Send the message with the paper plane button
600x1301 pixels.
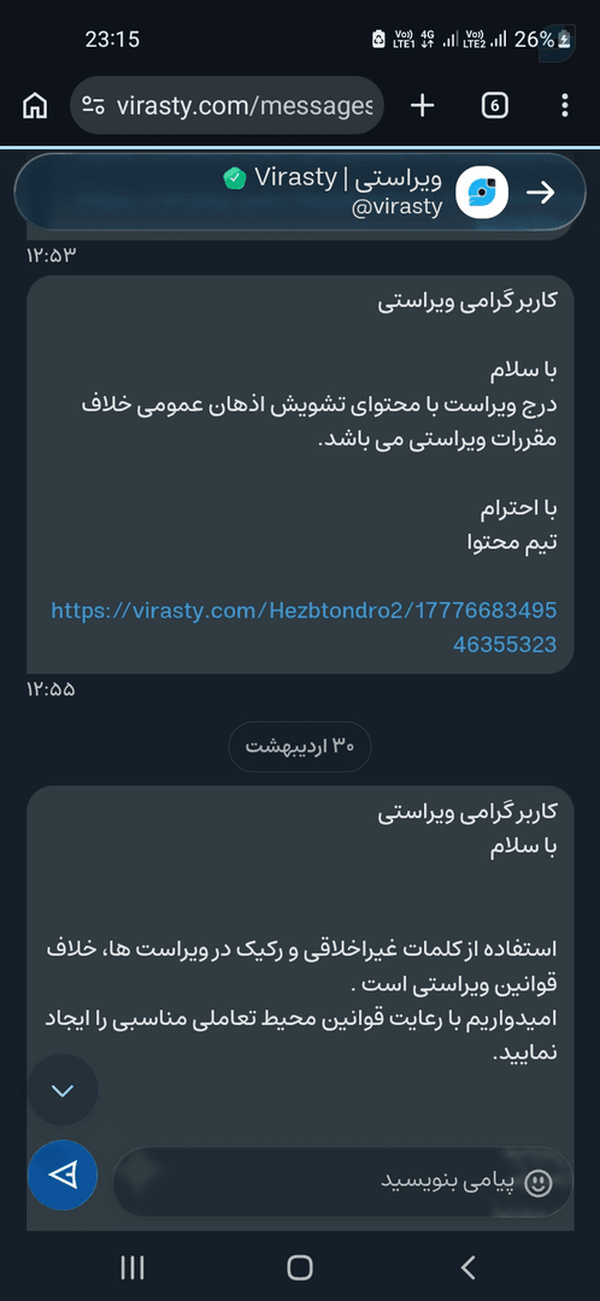tap(63, 1175)
